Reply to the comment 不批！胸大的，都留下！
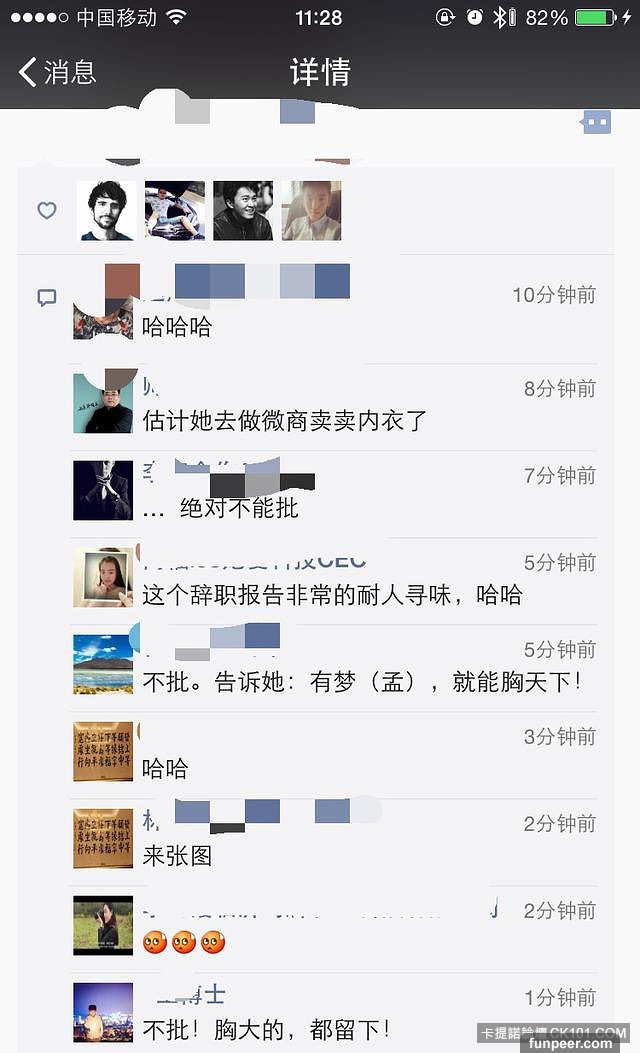640x1053 pixels. coord(266,1029)
